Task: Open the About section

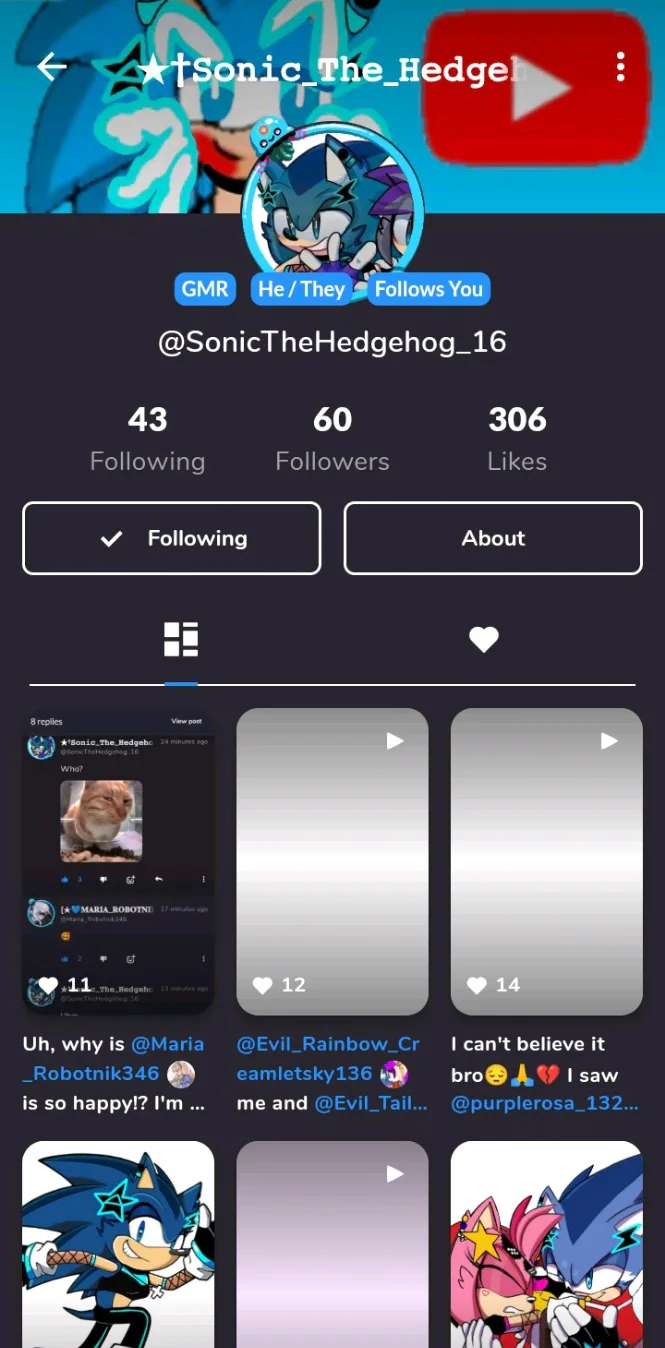Action: 493,538
